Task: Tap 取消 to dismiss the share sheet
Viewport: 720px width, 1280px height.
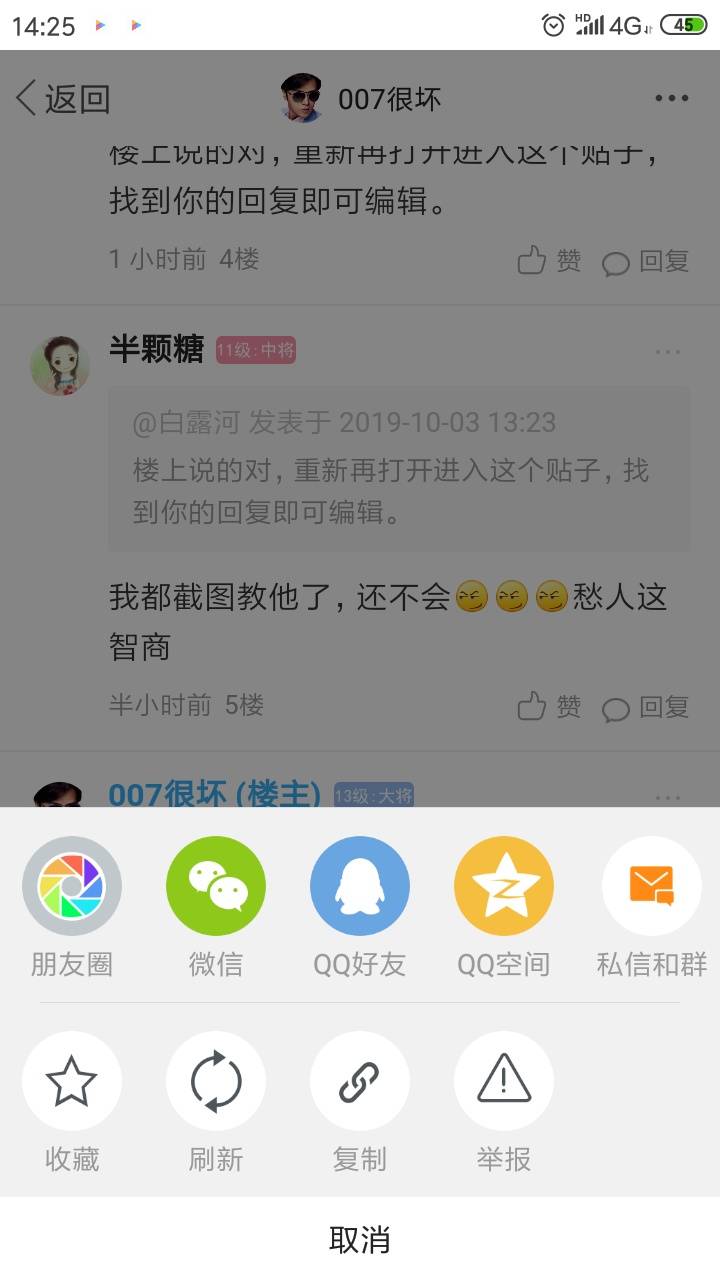Action: (x=360, y=1239)
